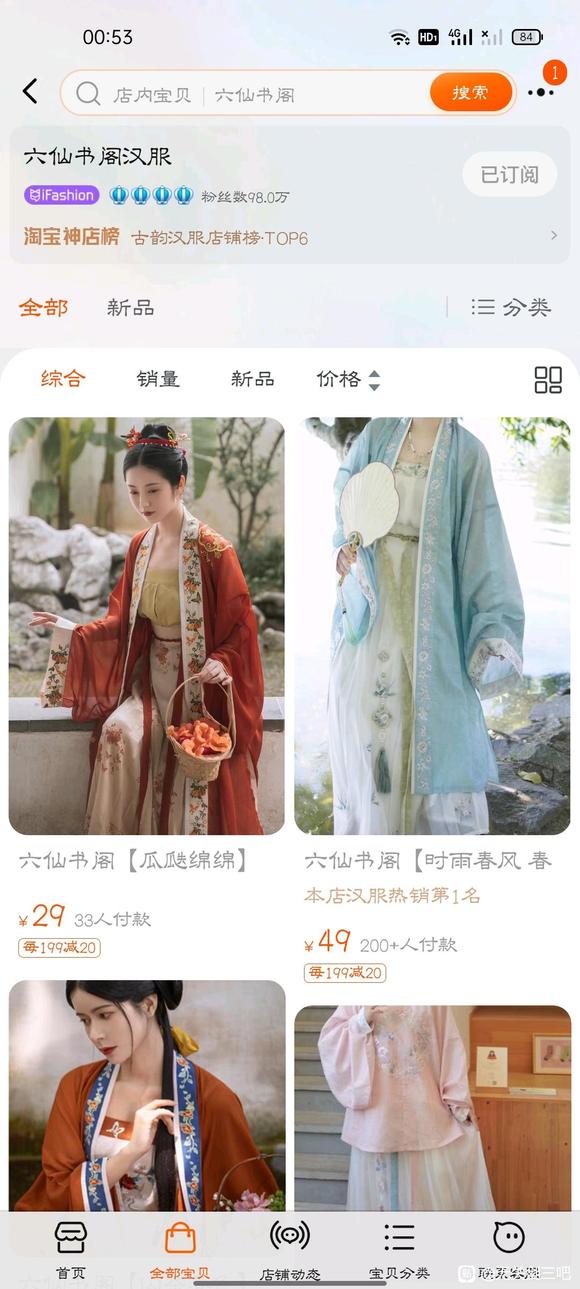
Task: Switch to the 全部 top tab
Action: click(43, 307)
